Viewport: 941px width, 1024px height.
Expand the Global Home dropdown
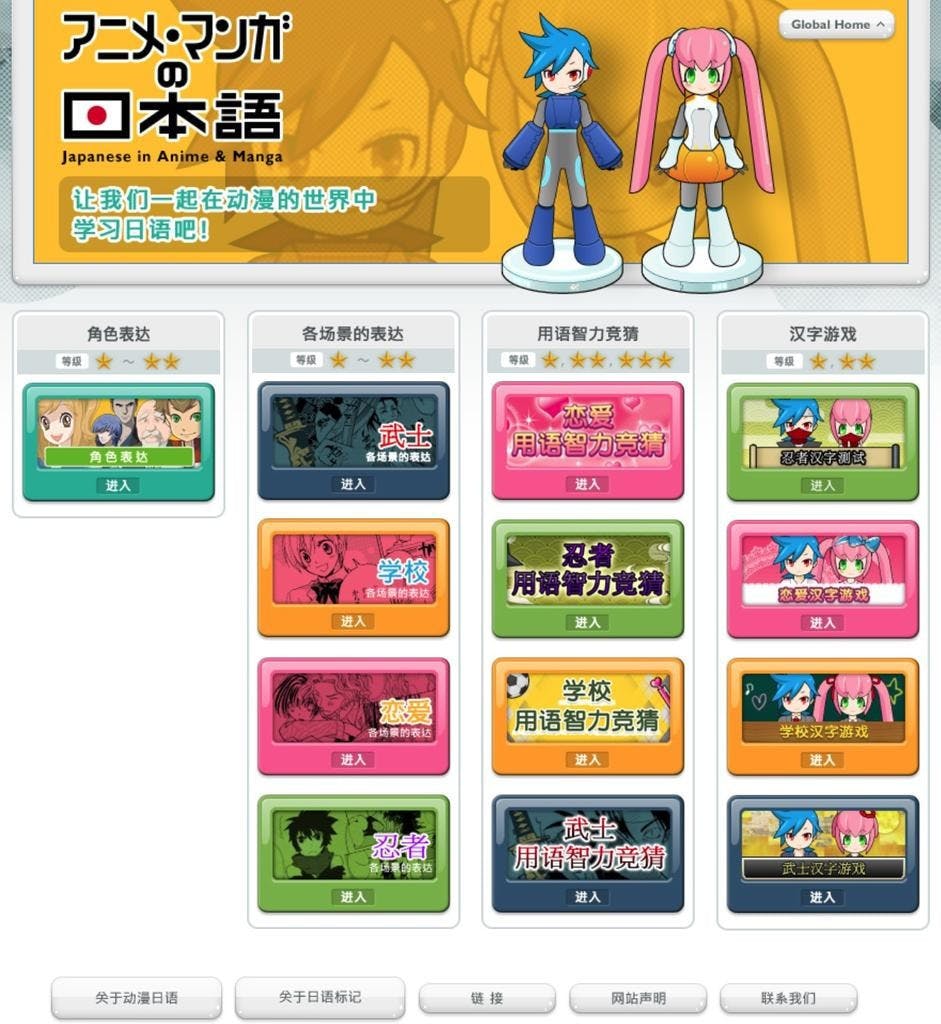836,25
